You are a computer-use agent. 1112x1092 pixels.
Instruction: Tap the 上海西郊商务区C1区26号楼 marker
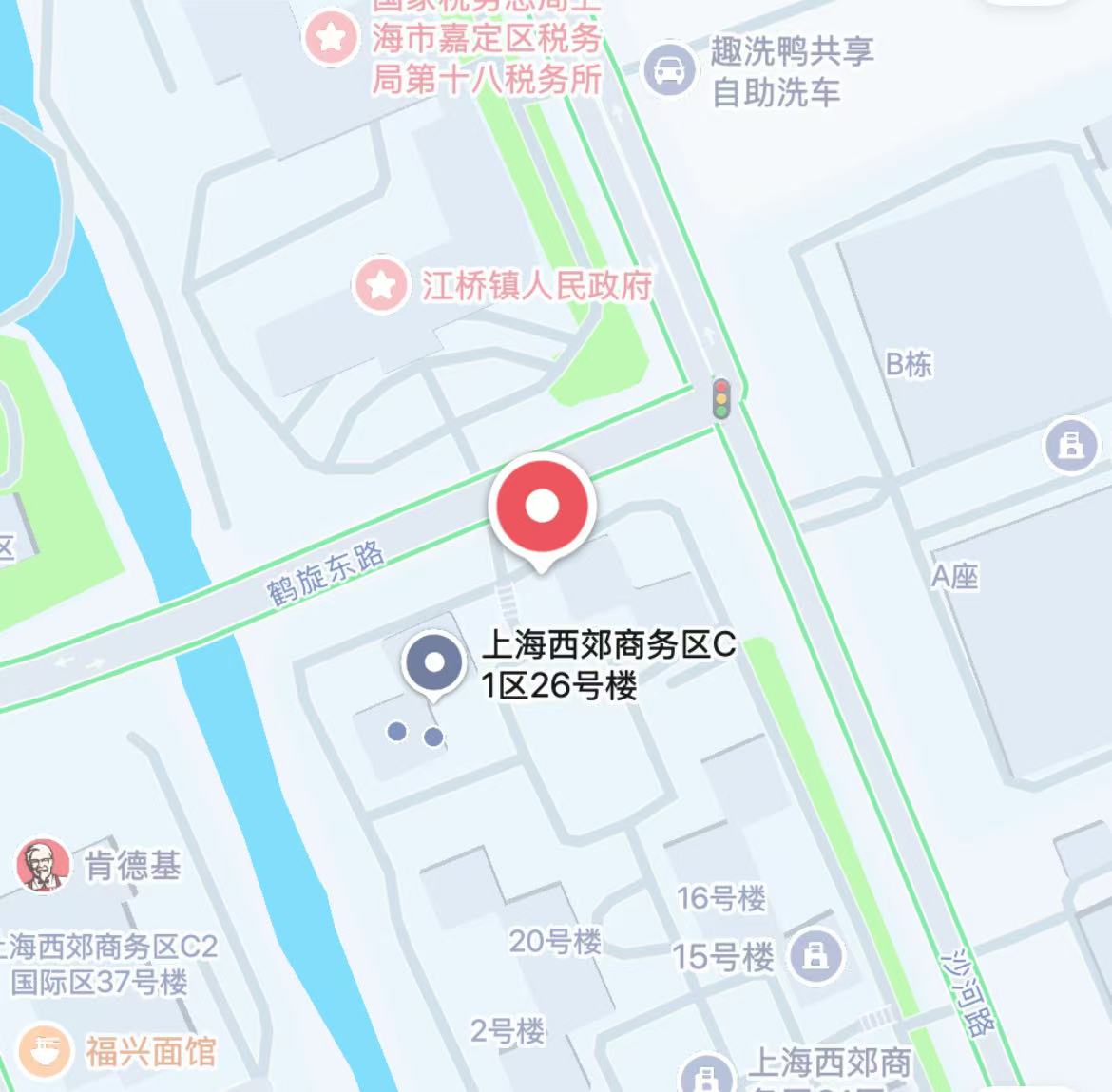(434, 664)
